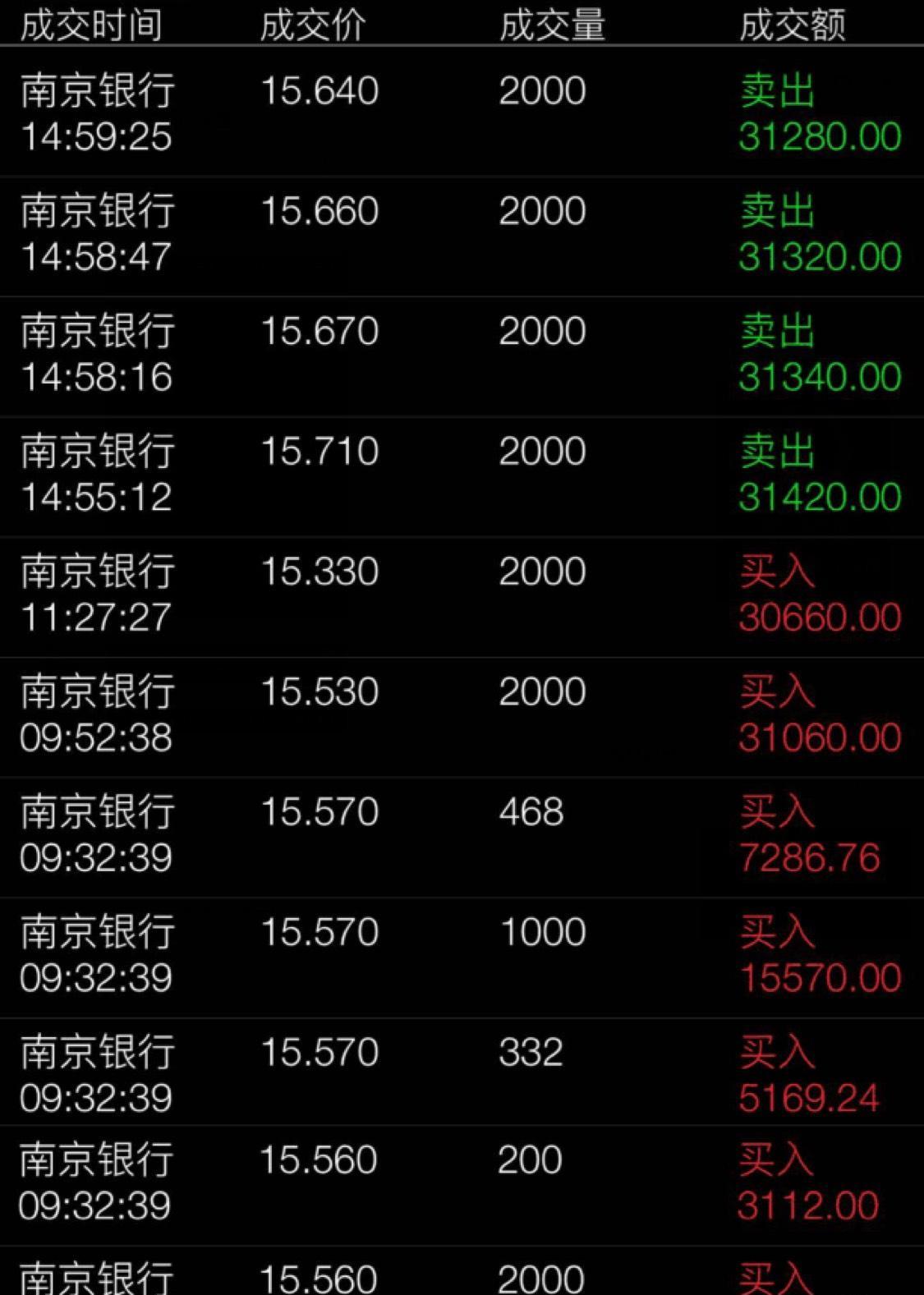This screenshot has height=1295, width=924.
Task: Sort by the 成交时间 column header
Action: point(90,24)
